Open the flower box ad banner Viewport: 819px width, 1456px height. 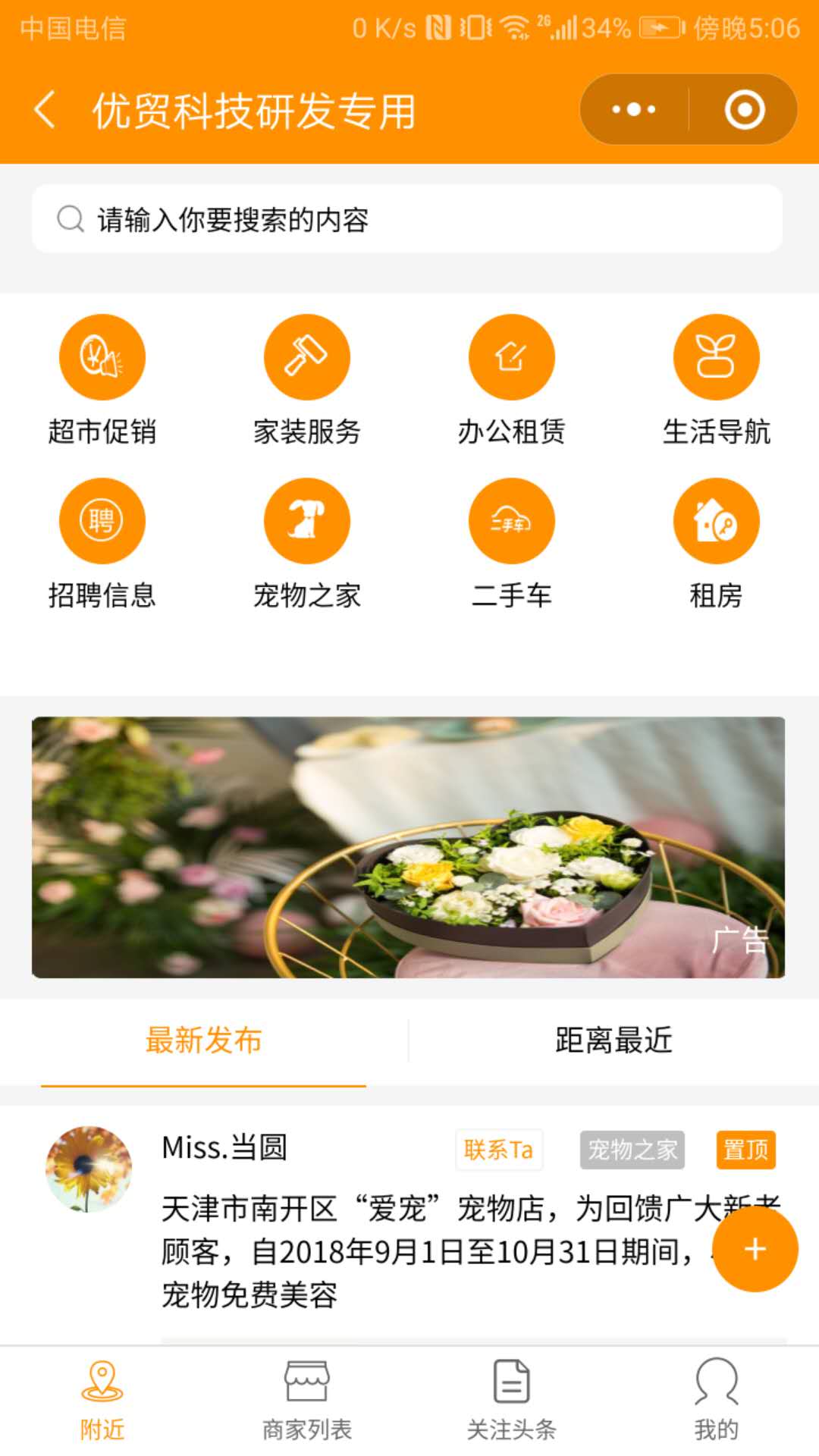[x=408, y=847]
